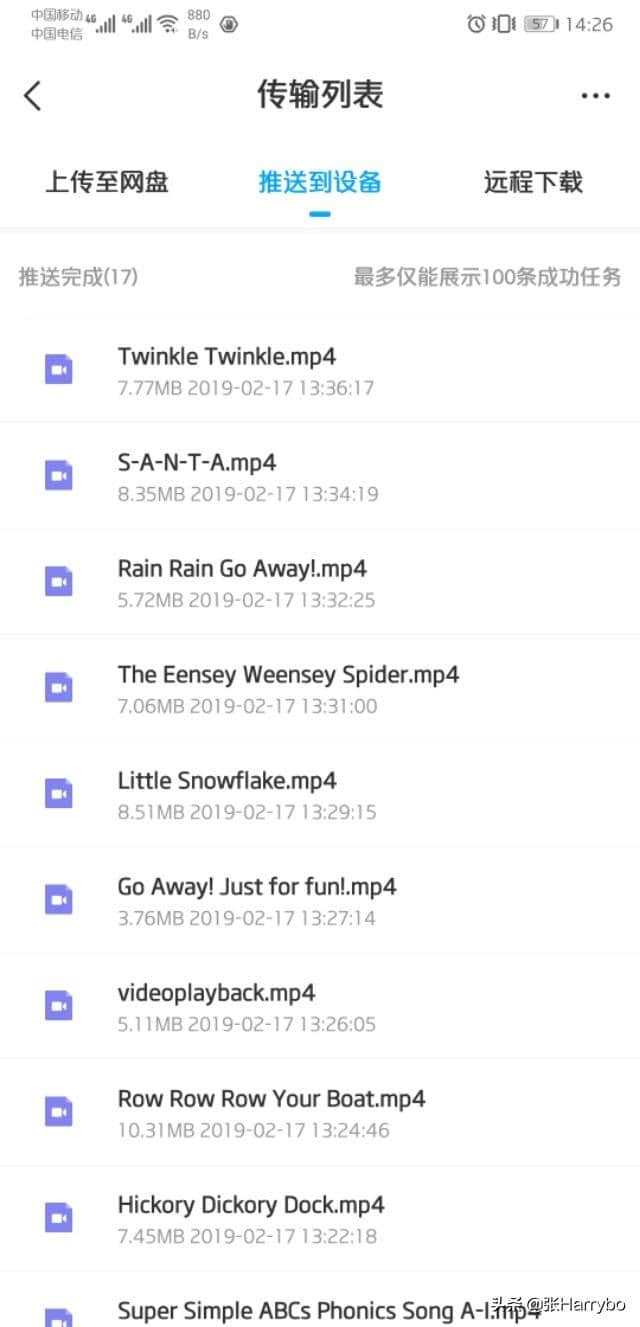
Task: Switch to the 远程下载 tab
Action: pos(533,182)
